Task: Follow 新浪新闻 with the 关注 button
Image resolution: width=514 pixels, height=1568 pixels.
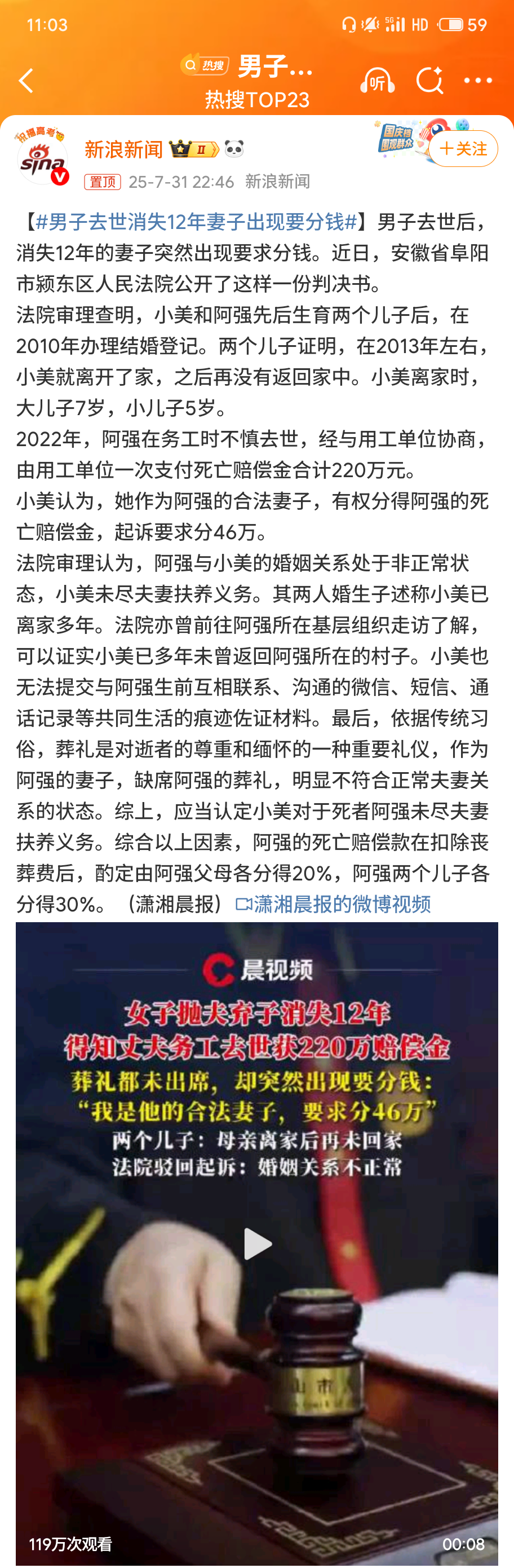Action: tap(463, 148)
